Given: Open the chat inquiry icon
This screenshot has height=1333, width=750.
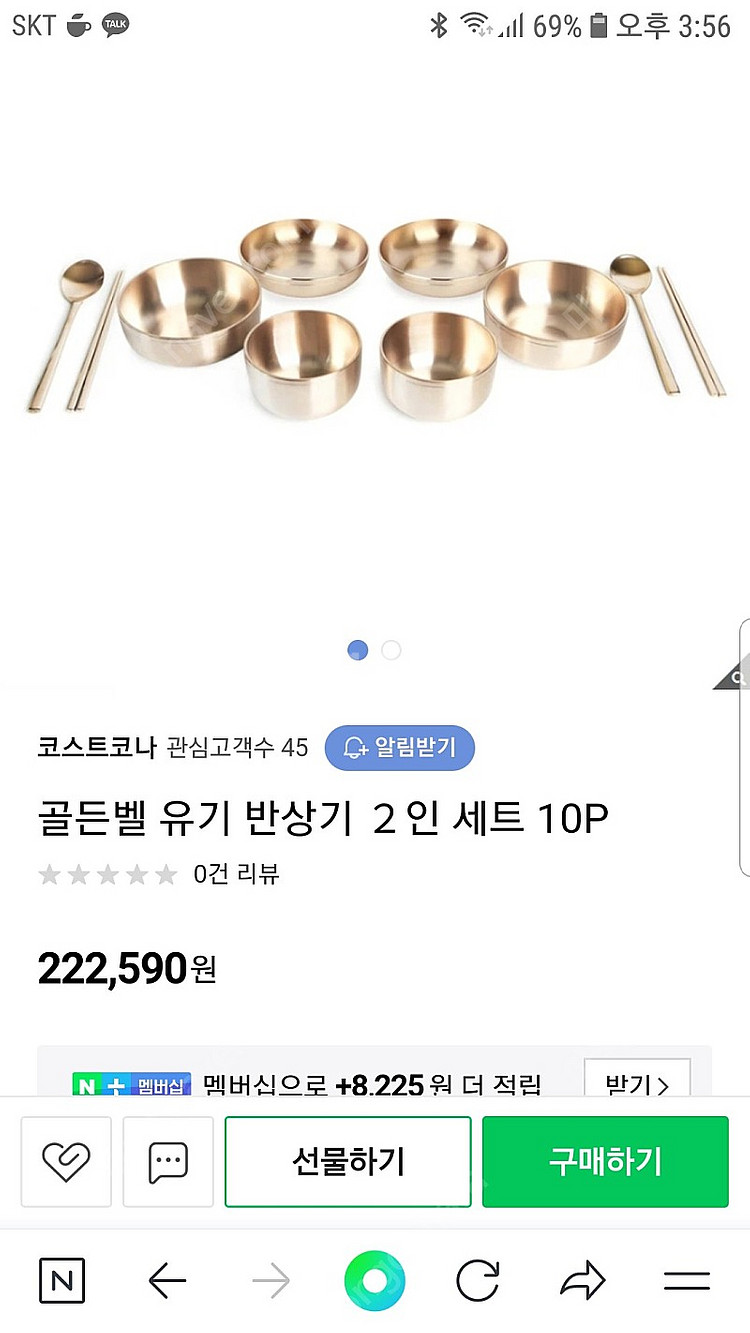Looking at the screenshot, I should (x=168, y=1162).
